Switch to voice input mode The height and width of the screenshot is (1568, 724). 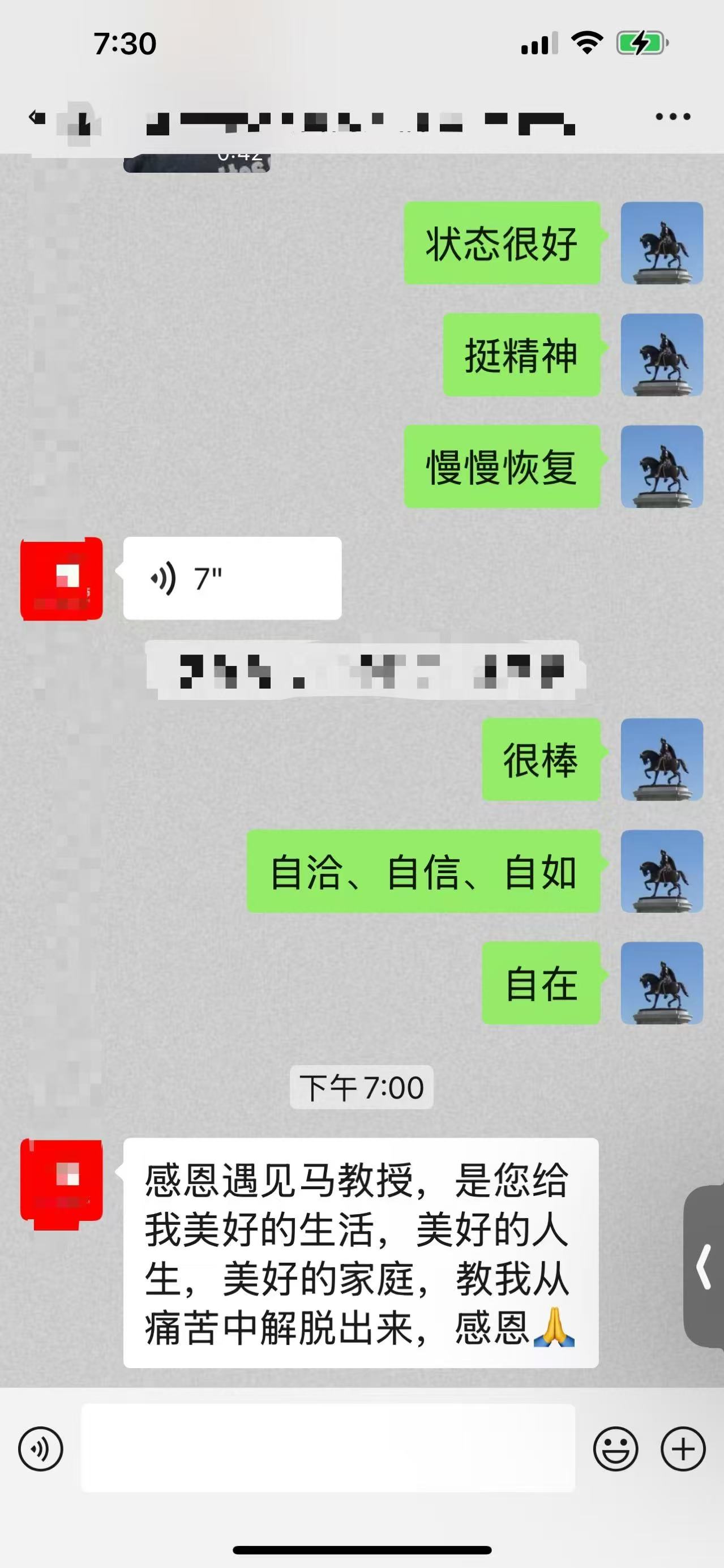tap(41, 1449)
